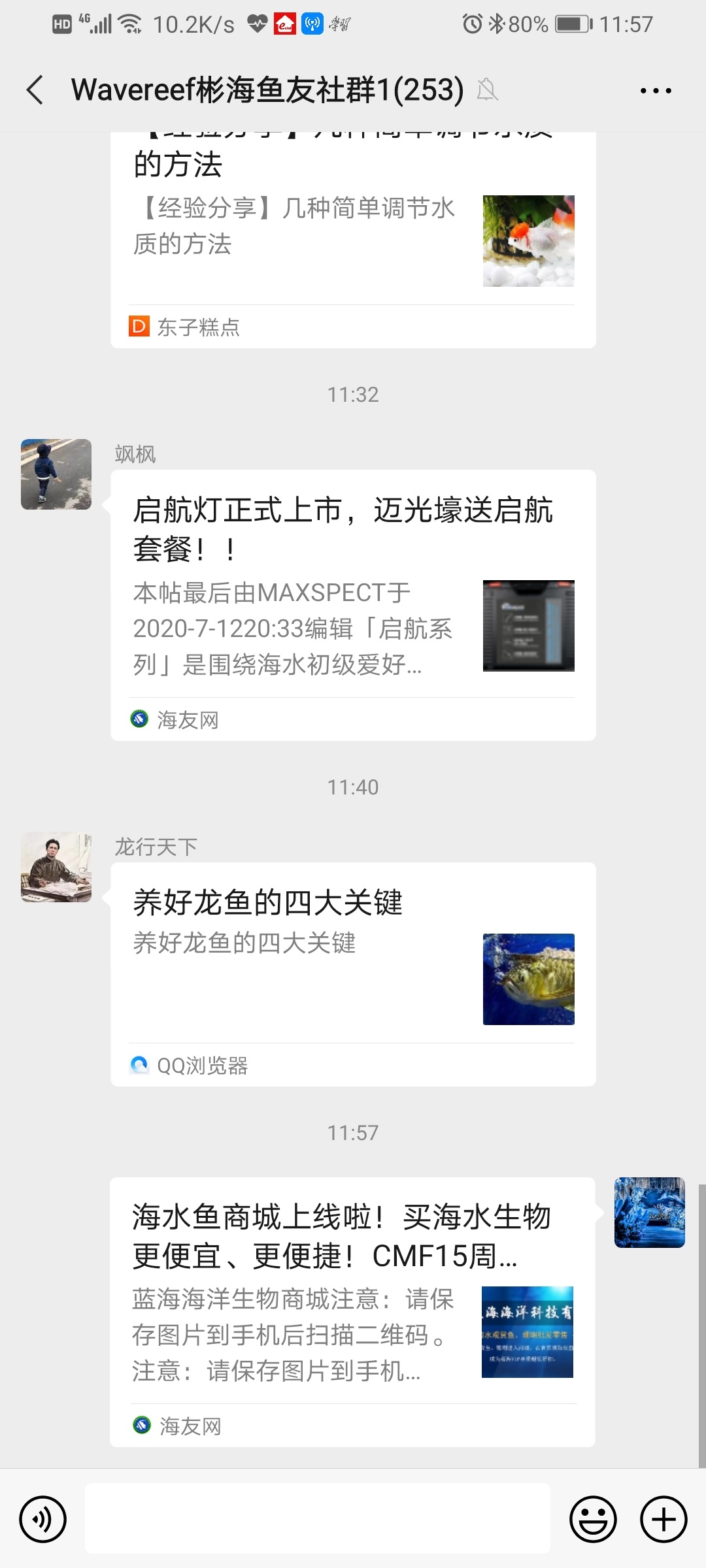The image size is (706, 1568).
Task: Open the 启航灯正式上市 shared link card
Action: (x=353, y=604)
